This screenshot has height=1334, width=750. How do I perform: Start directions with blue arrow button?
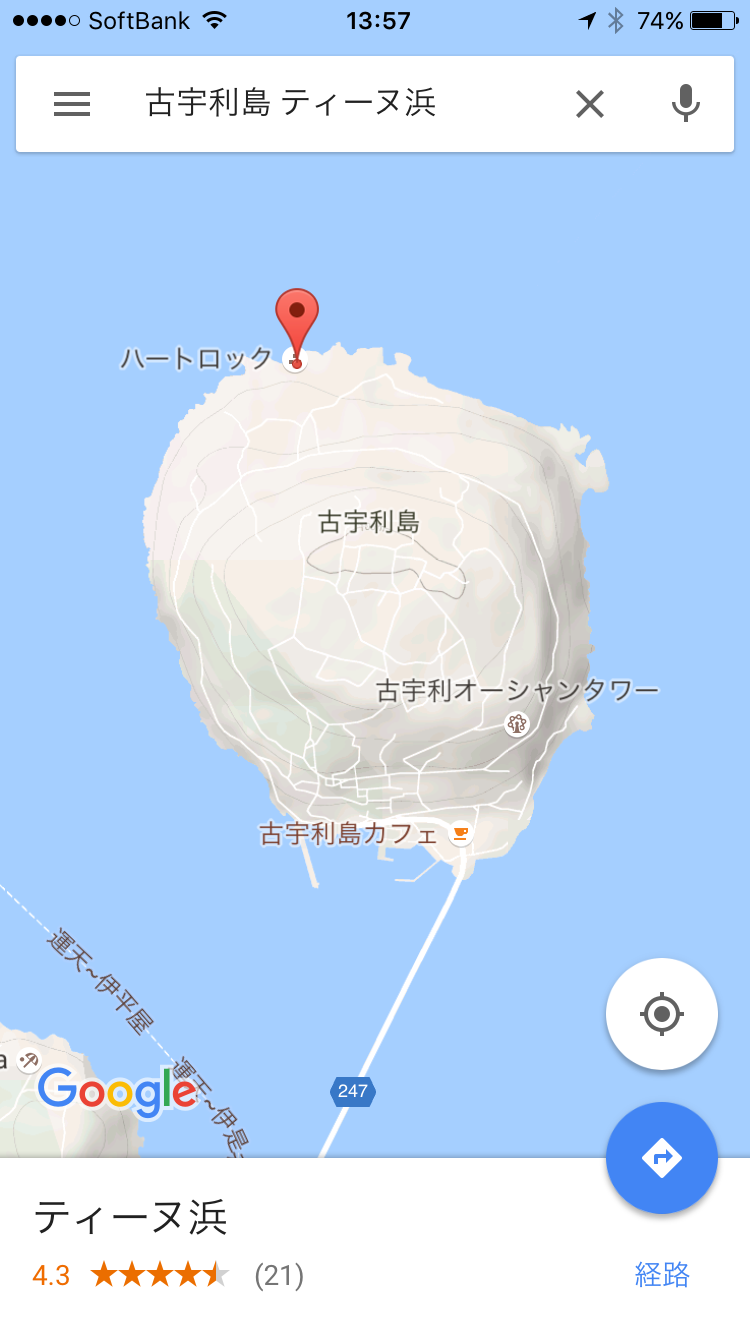(x=661, y=1158)
